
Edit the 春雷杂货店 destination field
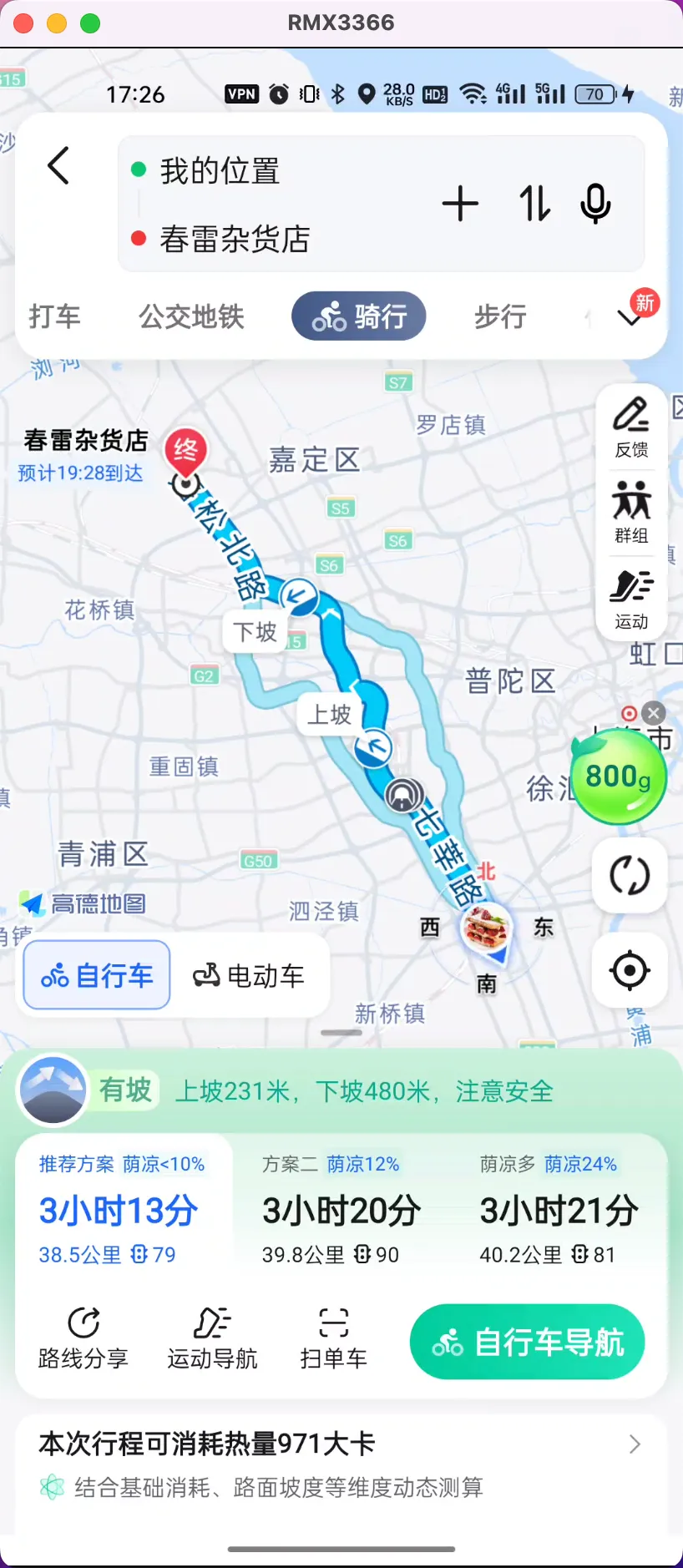[235, 240]
